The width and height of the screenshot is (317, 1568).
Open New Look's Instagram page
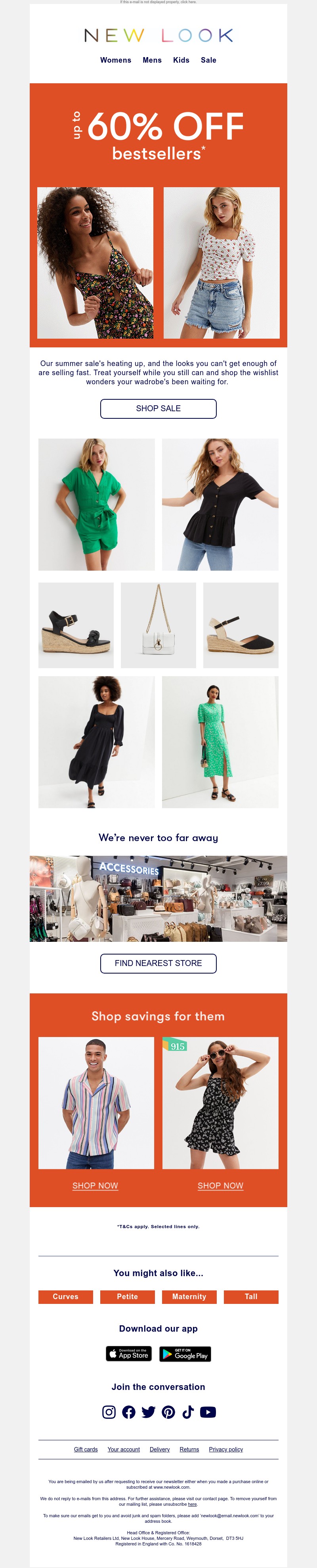point(109,1412)
